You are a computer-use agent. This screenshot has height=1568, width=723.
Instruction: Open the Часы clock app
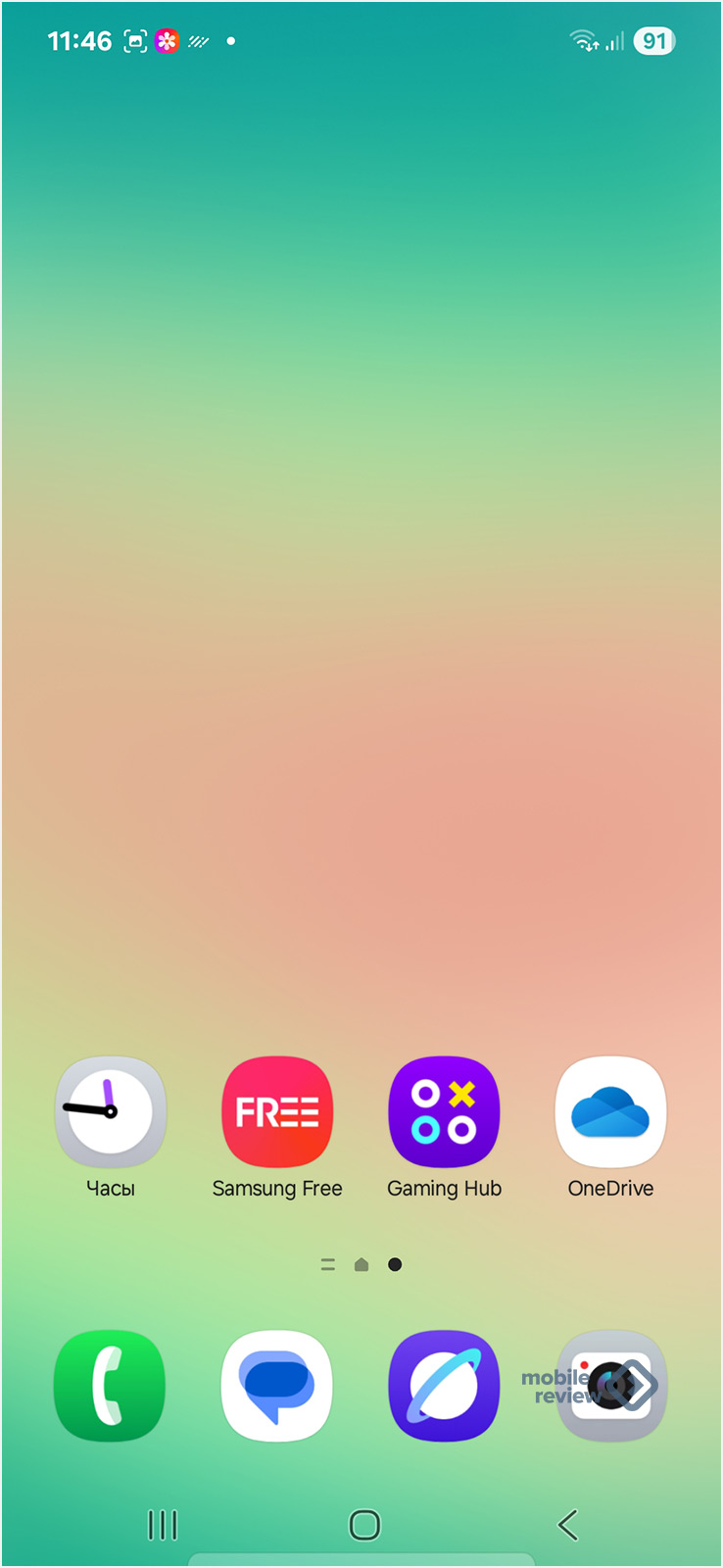point(111,1112)
